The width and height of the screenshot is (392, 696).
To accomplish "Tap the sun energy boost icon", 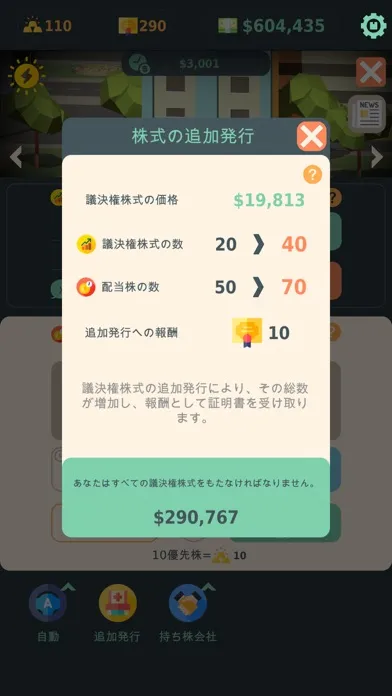I will click(26, 76).
